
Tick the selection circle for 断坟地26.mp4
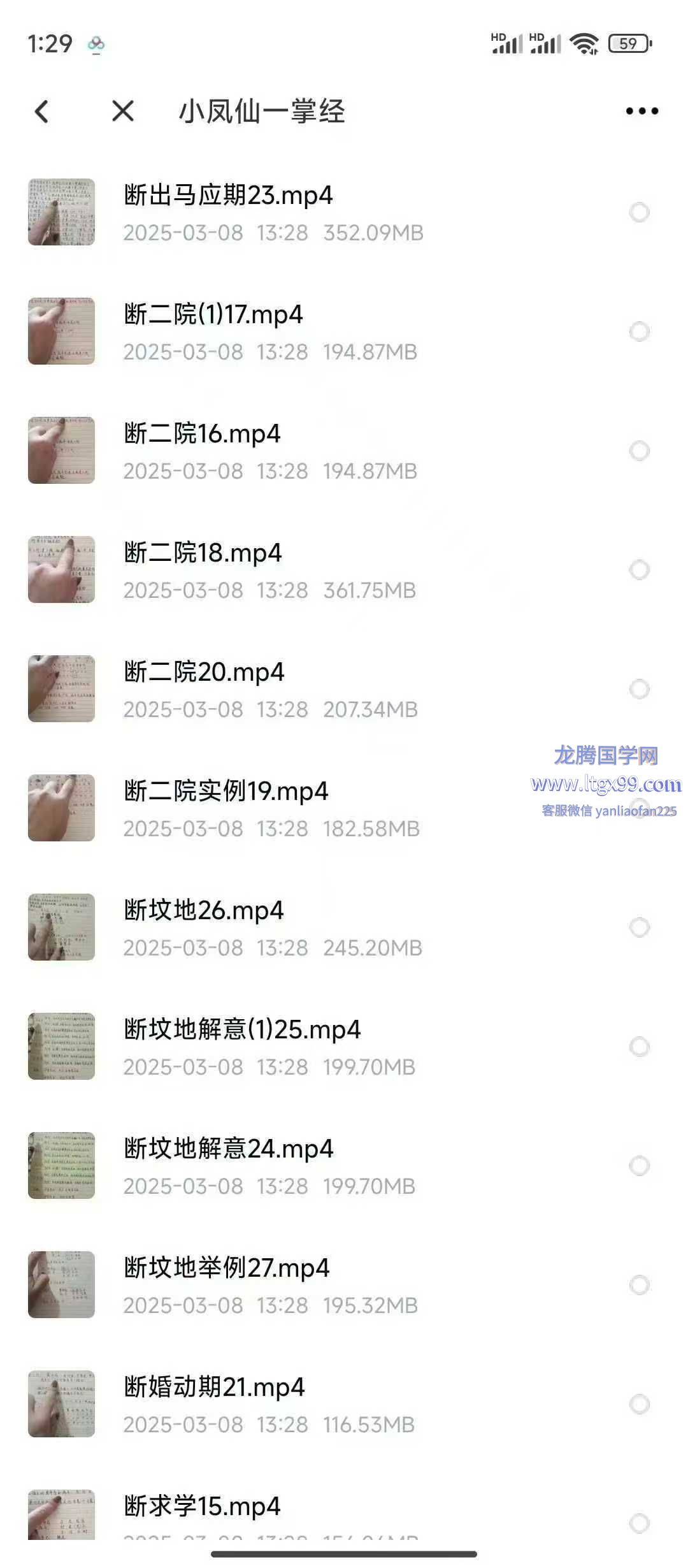(x=639, y=927)
